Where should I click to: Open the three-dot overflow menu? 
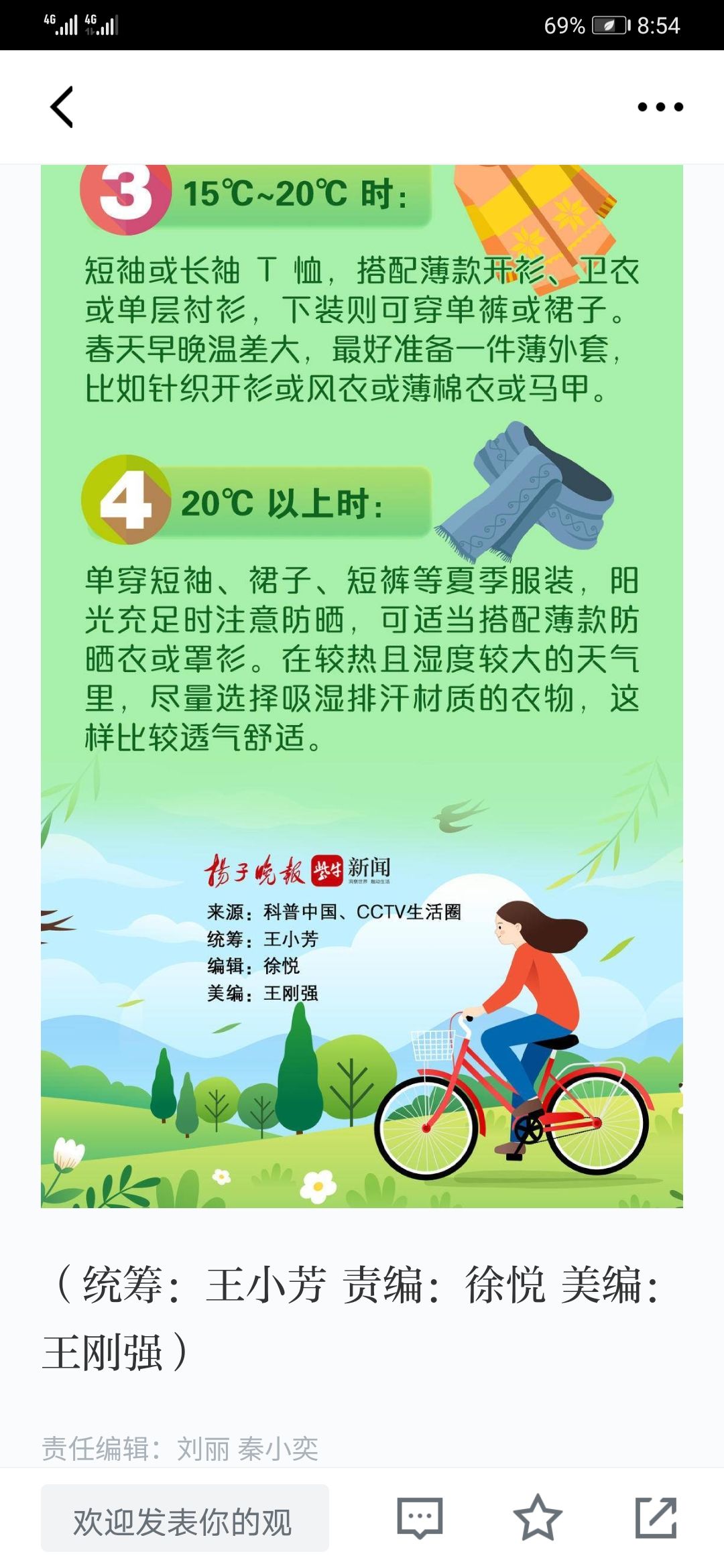pos(660,107)
